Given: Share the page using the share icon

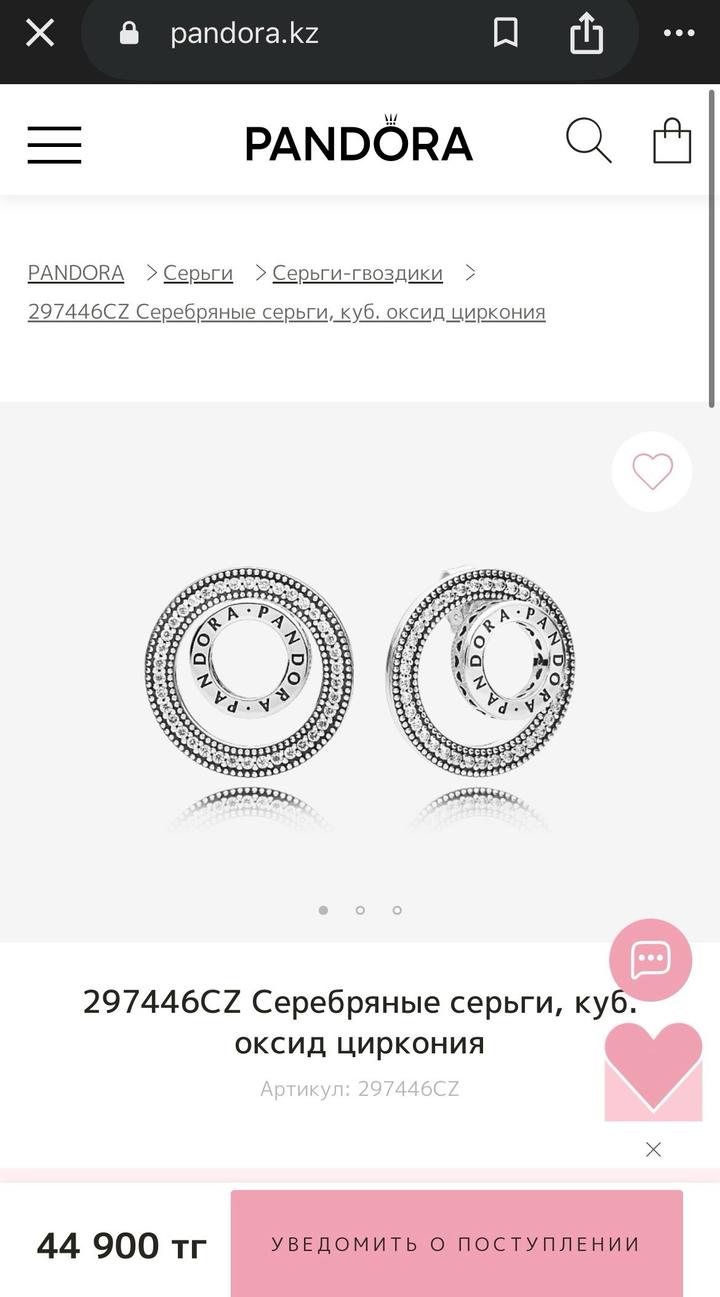Looking at the screenshot, I should [x=586, y=32].
